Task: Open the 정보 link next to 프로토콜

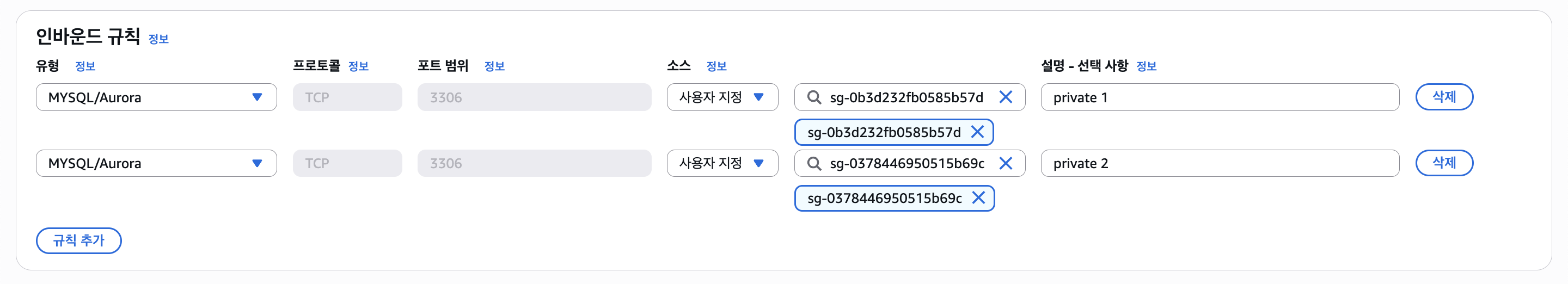Action: pos(359,66)
